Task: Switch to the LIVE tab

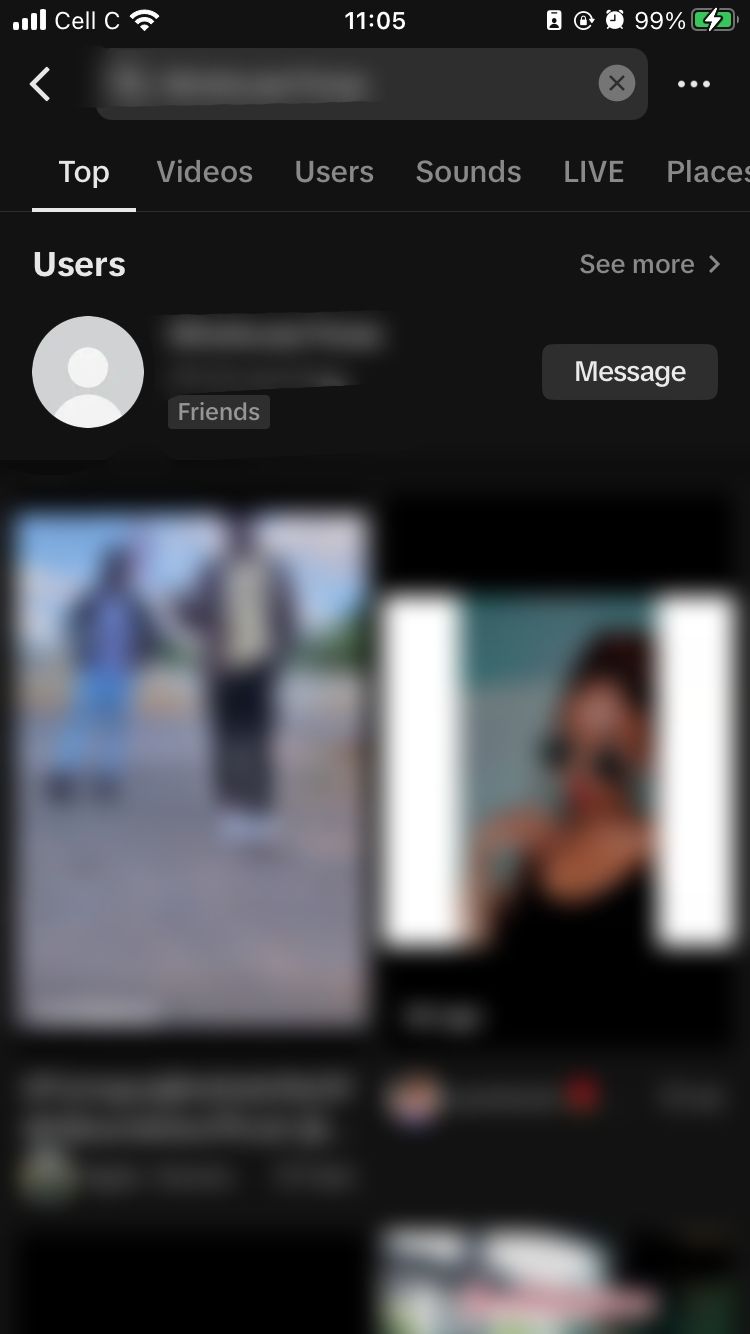Action: [593, 172]
